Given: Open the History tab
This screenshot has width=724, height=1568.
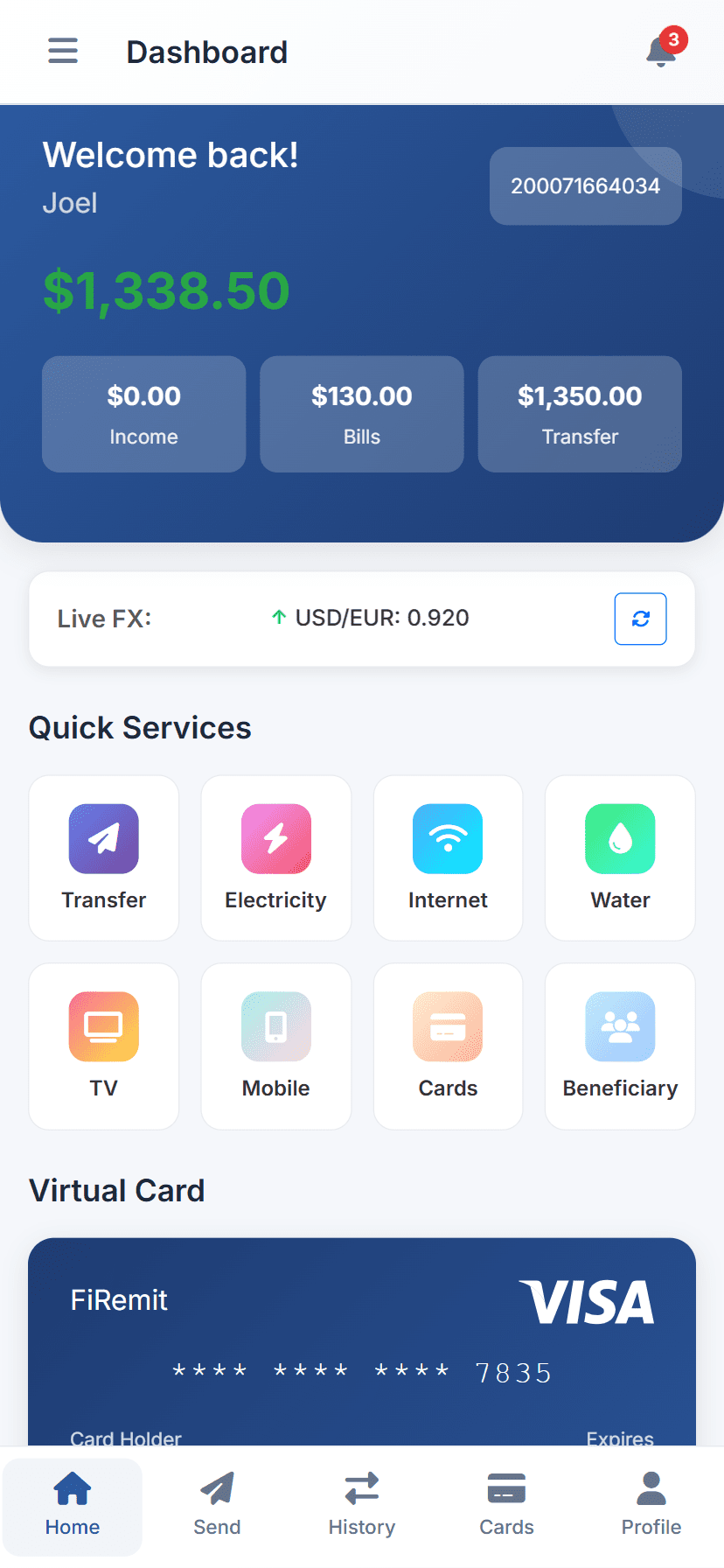Looking at the screenshot, I should [x=362, y=1504].
